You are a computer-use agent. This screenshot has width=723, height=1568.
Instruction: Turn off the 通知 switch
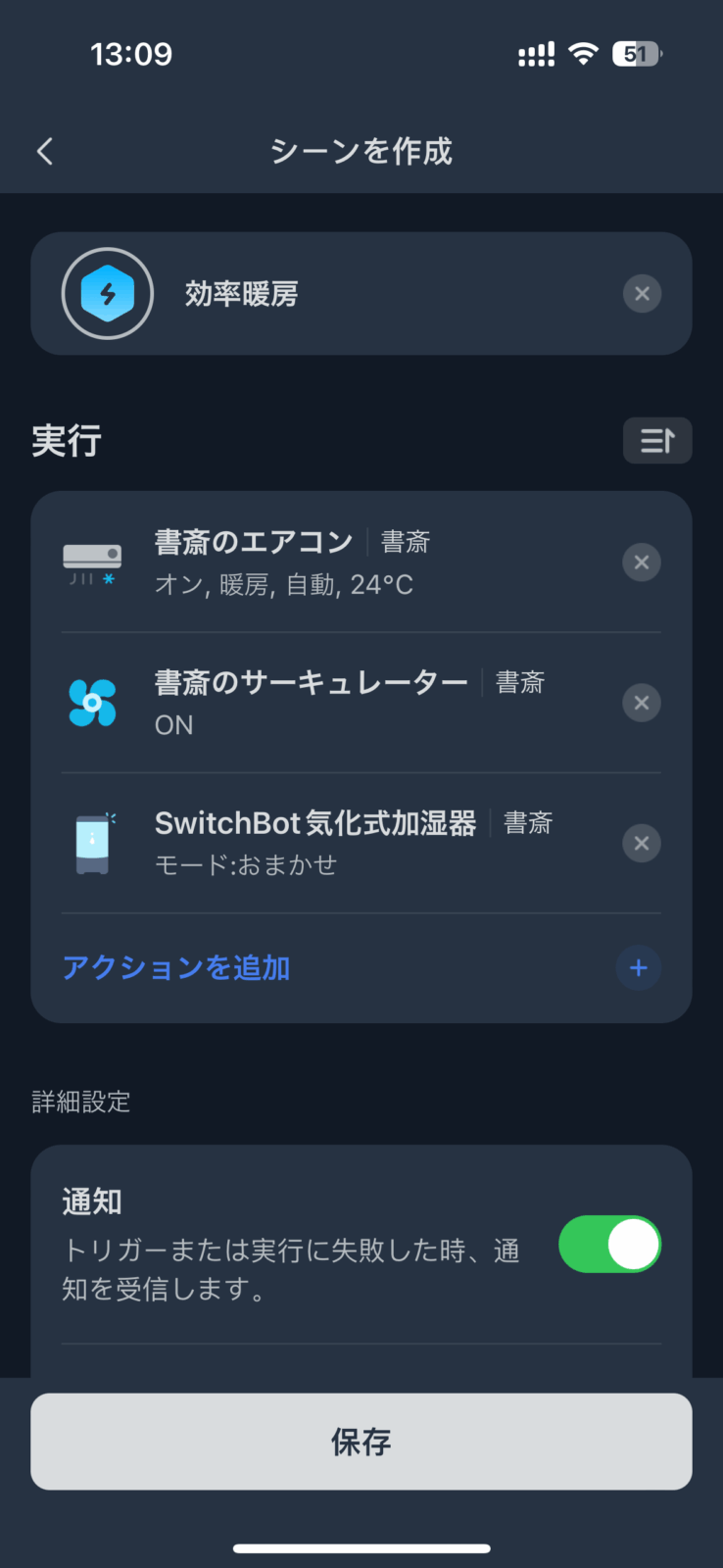coord(609,1245)
